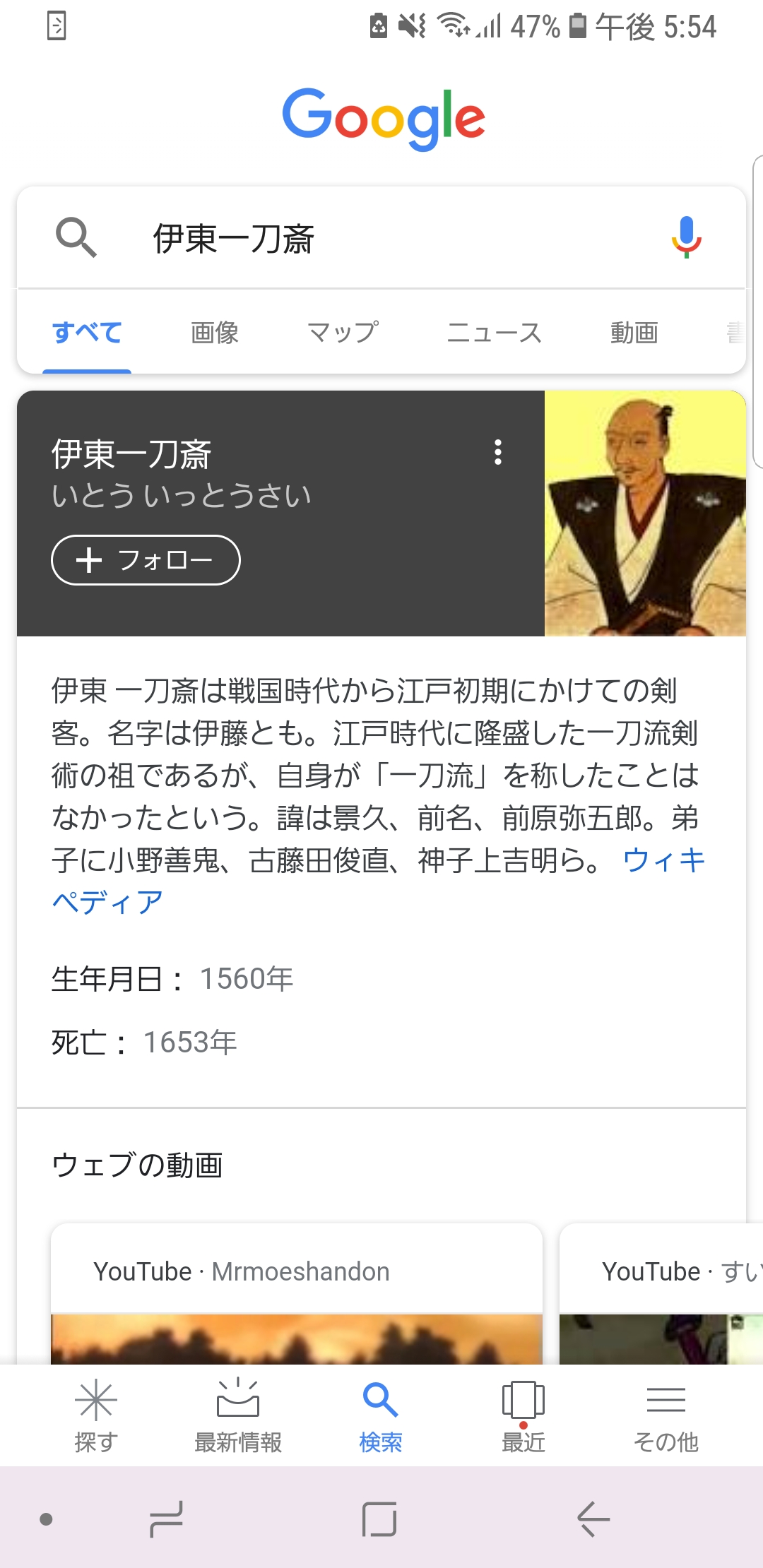Switch to the 画像 tab
This screenshot has height=1568, width=763.
(x=215, y=333)
